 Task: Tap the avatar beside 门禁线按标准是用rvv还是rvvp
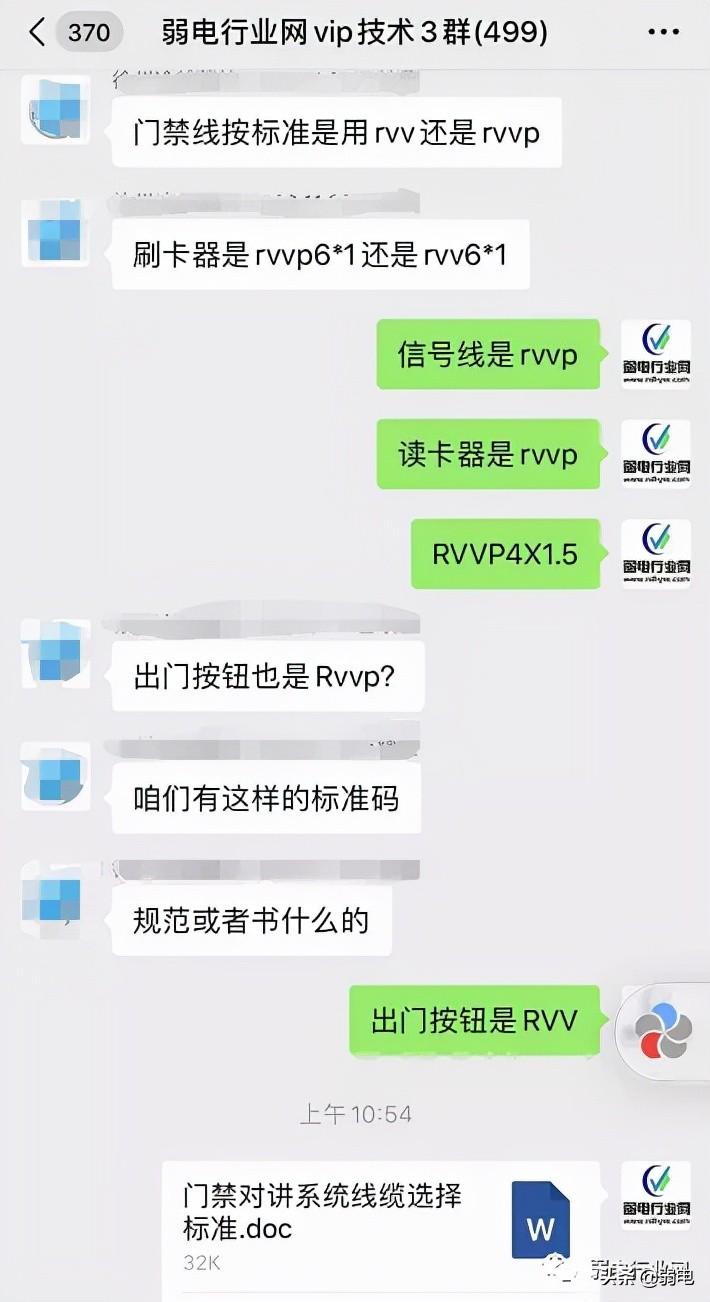pos(56,110)
